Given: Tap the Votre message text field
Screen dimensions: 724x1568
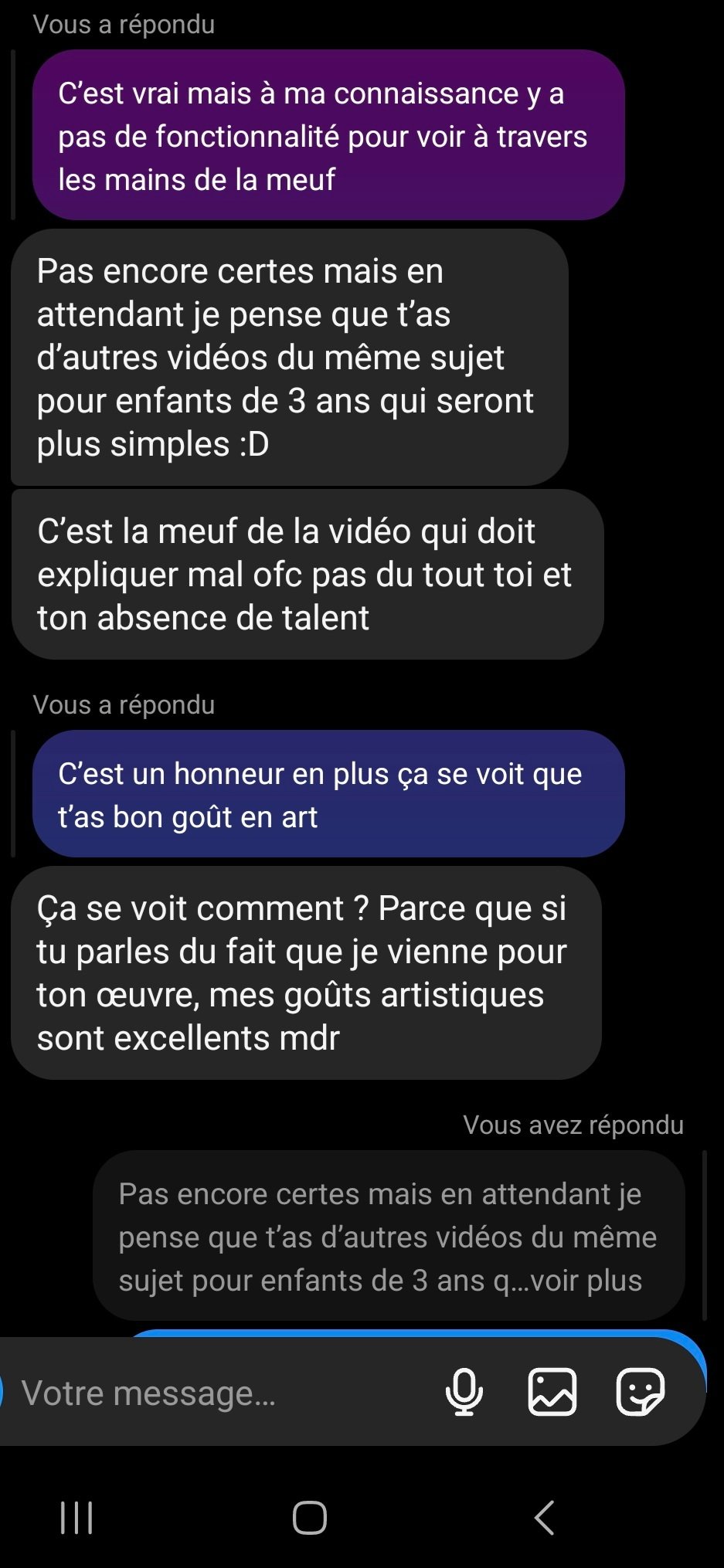Looking at the screenshot, I should pos(224,1393).
